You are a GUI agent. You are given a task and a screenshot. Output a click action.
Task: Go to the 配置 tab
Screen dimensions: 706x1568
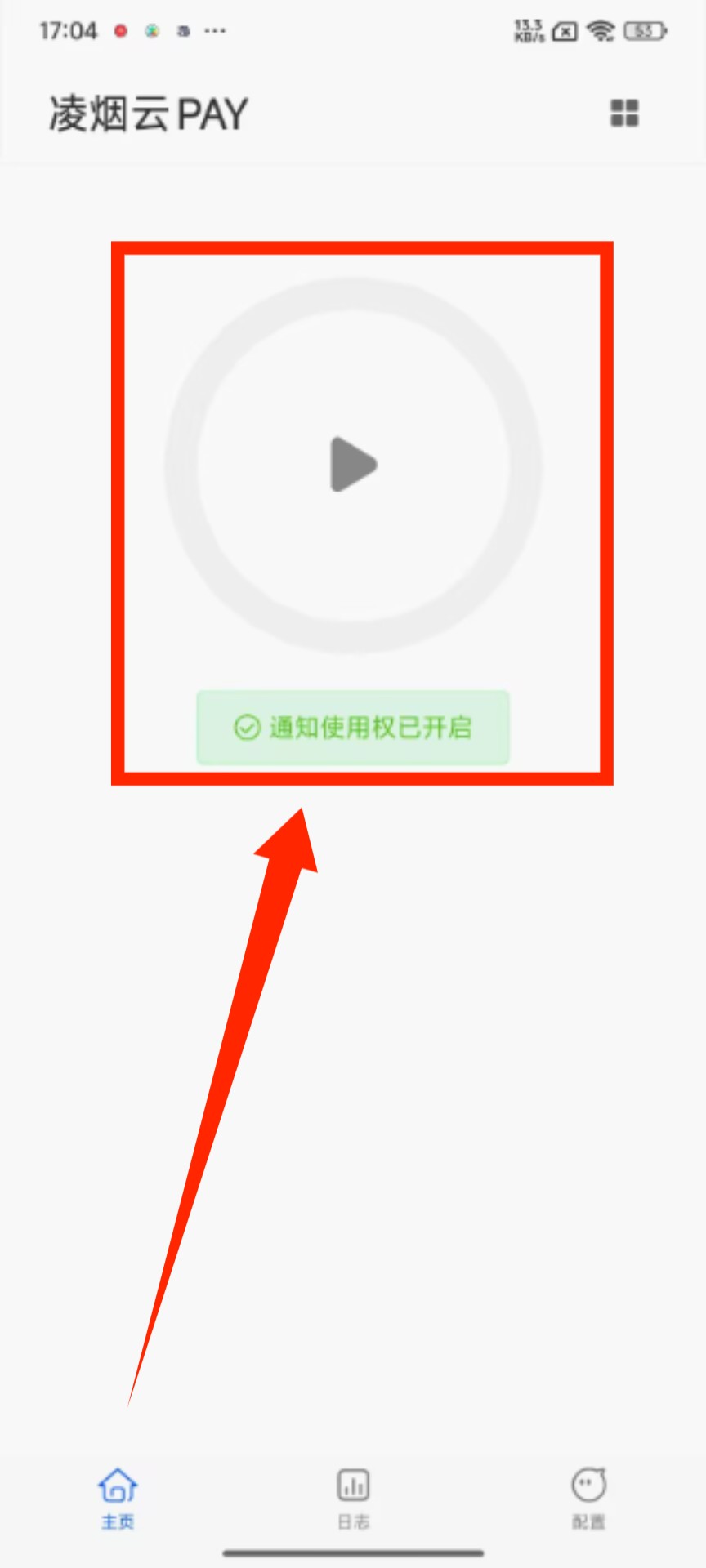tap(588, 1498)
